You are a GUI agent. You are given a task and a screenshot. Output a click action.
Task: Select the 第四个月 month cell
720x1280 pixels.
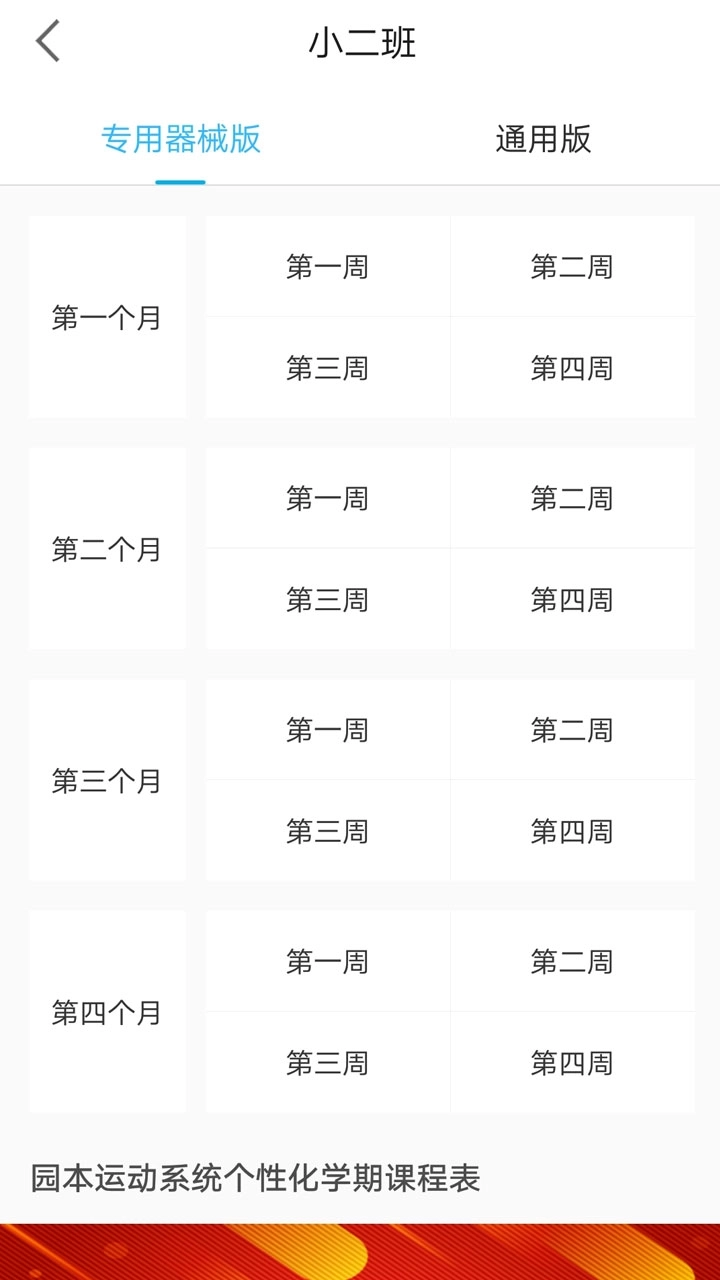(107, 1012)
